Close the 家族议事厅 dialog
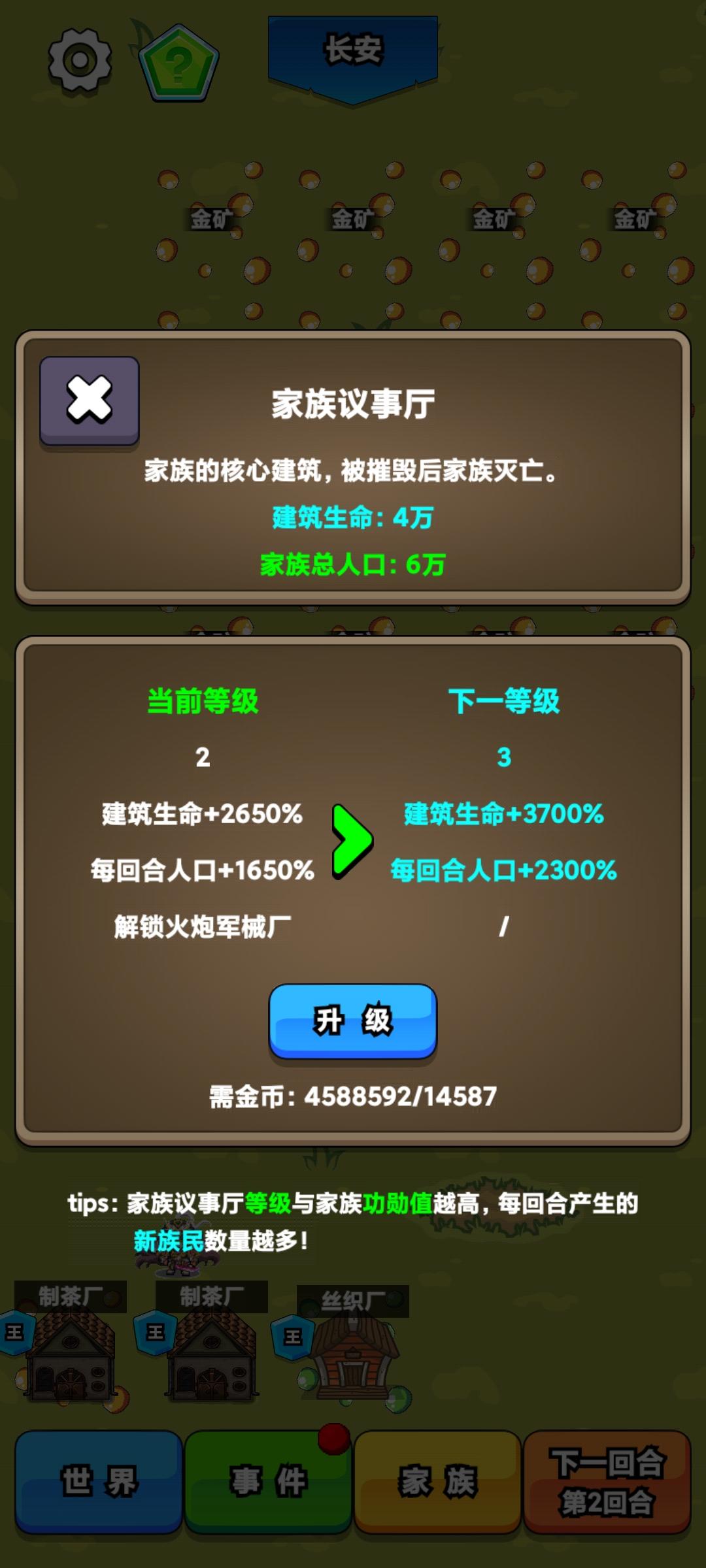706x1568 pixels. pyautogui.click(x=90, y=401)
